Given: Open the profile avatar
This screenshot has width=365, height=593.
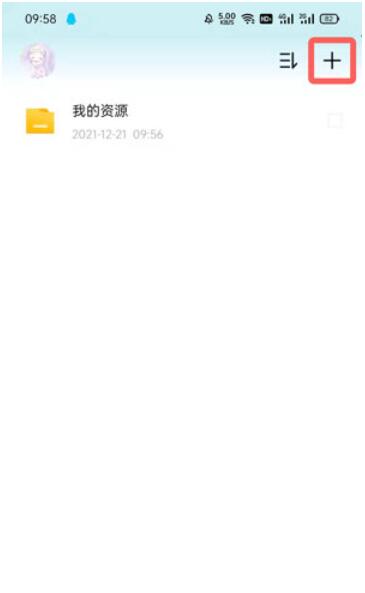Looking at the screenshot, I should click(37, 61).
